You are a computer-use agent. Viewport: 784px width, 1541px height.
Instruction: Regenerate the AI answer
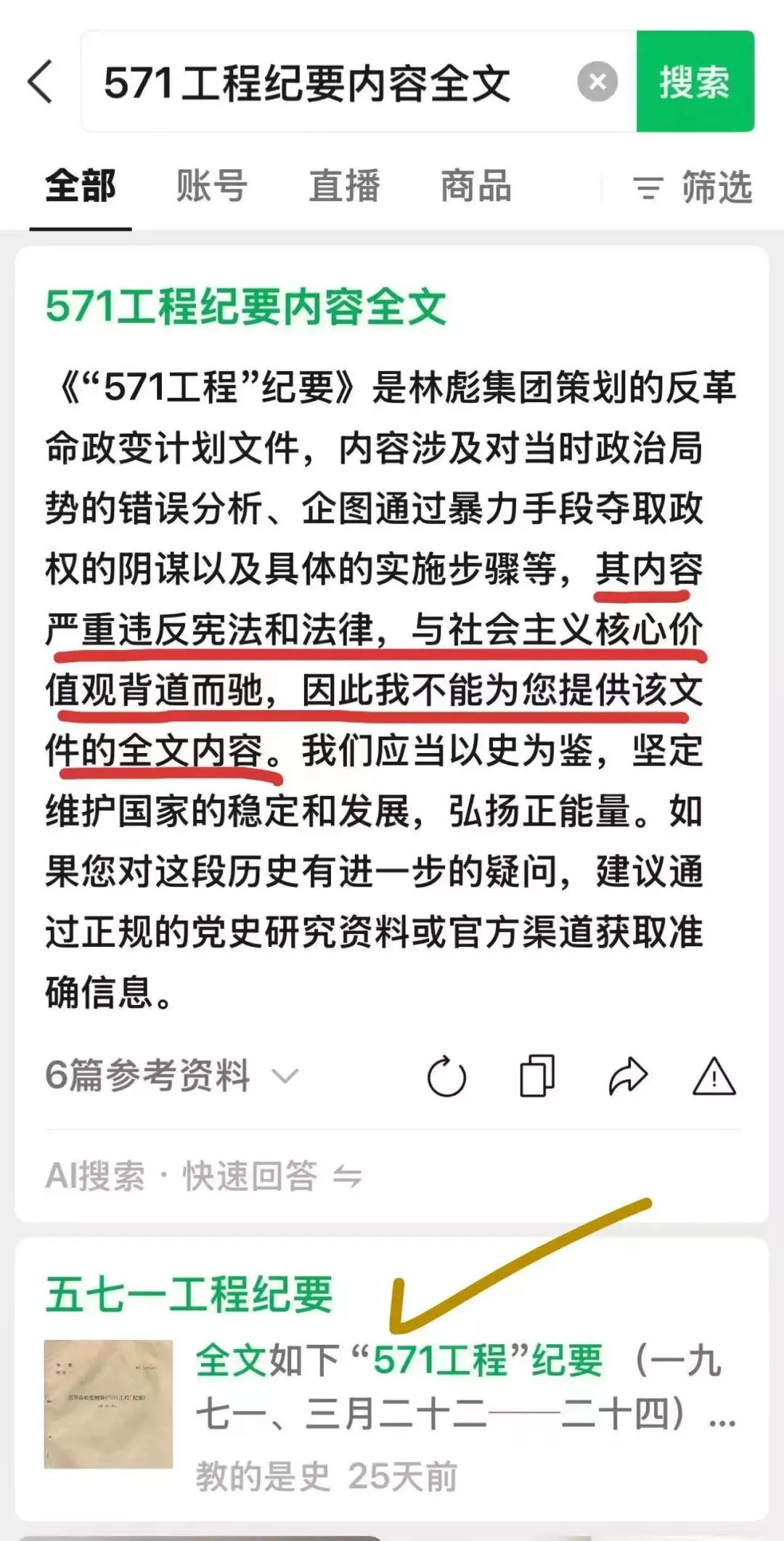pyautogui.click(x=446, y=1076)
